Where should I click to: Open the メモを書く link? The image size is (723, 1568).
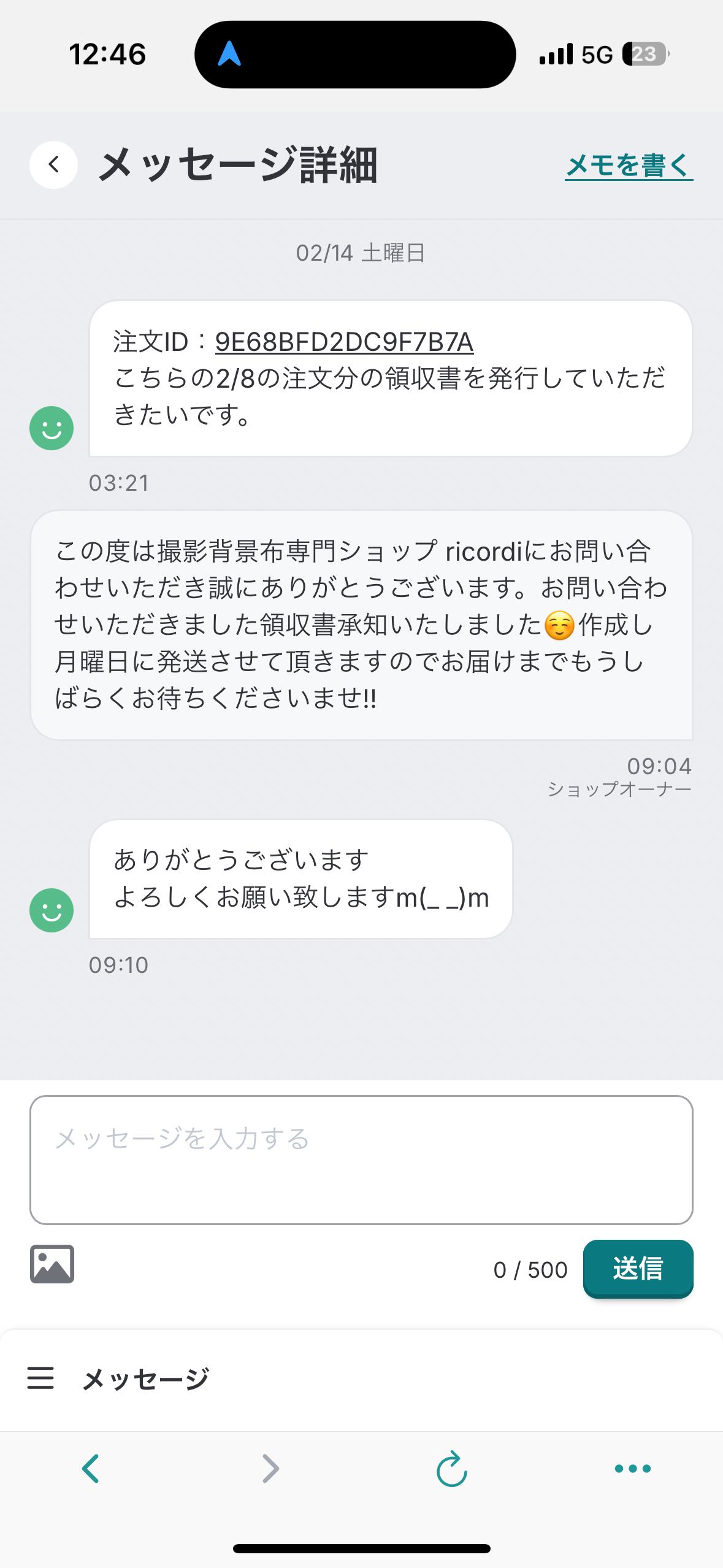tap(629, 165)
